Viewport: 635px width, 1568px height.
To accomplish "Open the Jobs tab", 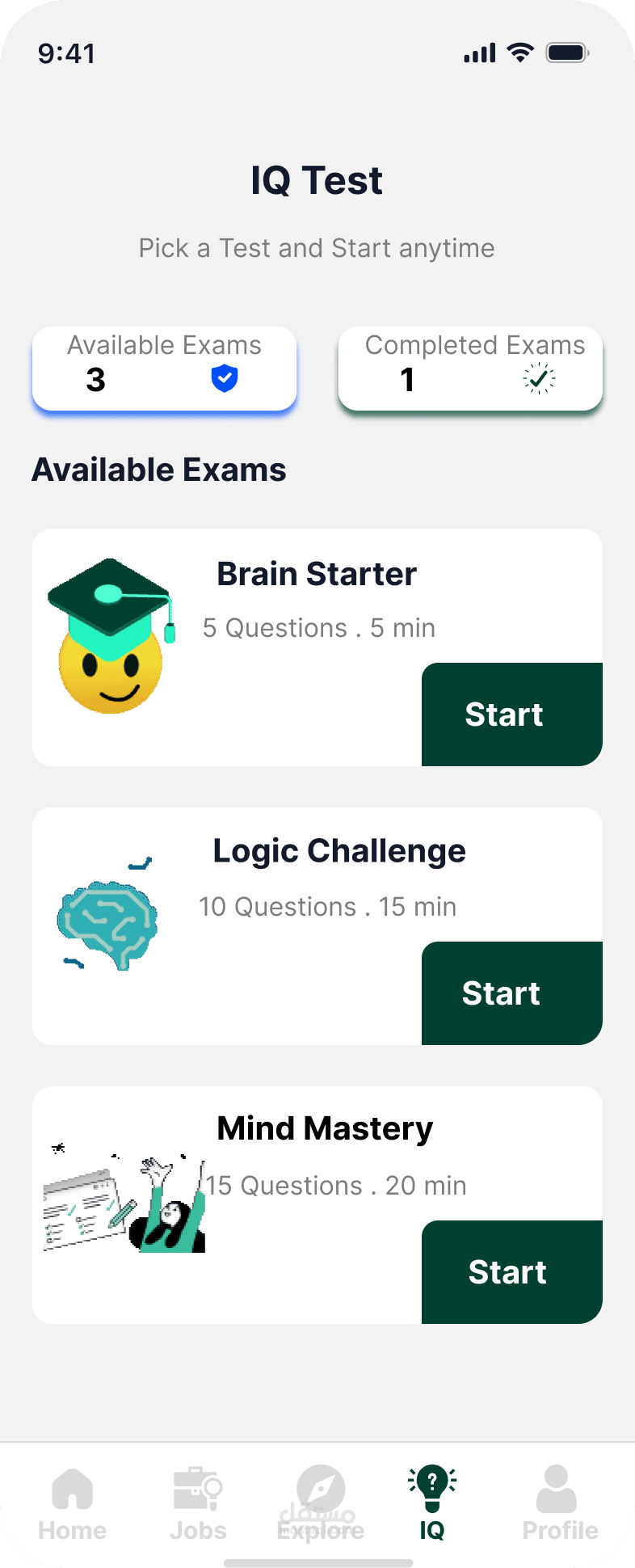I will coord(198,1503).
